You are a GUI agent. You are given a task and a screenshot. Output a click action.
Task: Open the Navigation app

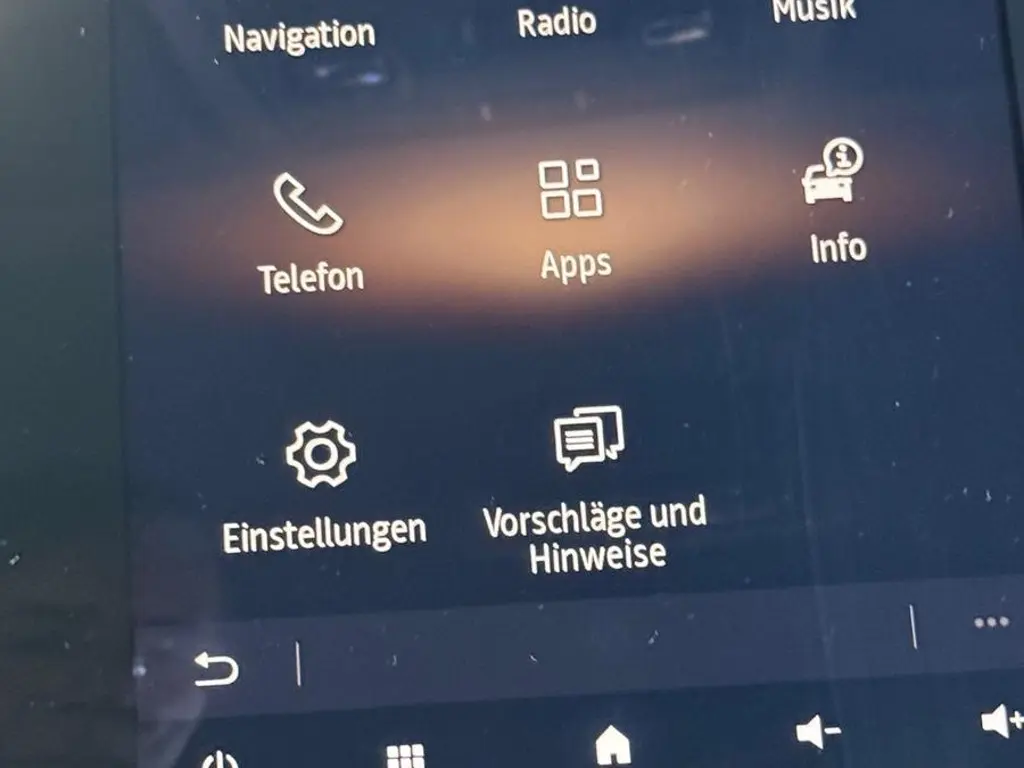pyautogui.click(x=299, y=38)
